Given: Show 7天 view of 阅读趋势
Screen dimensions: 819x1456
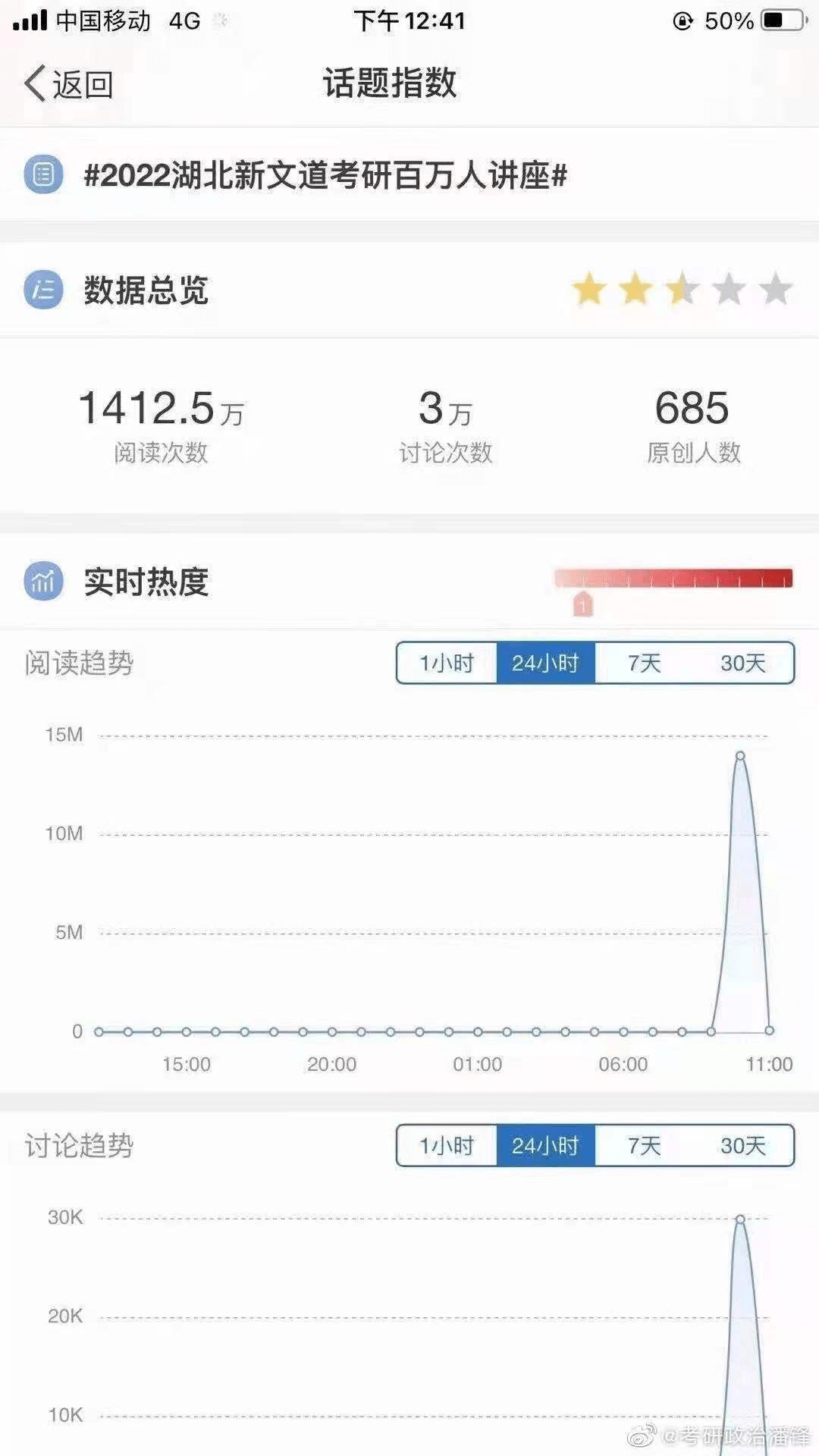Looking at the screenshot, I should 644,663.
